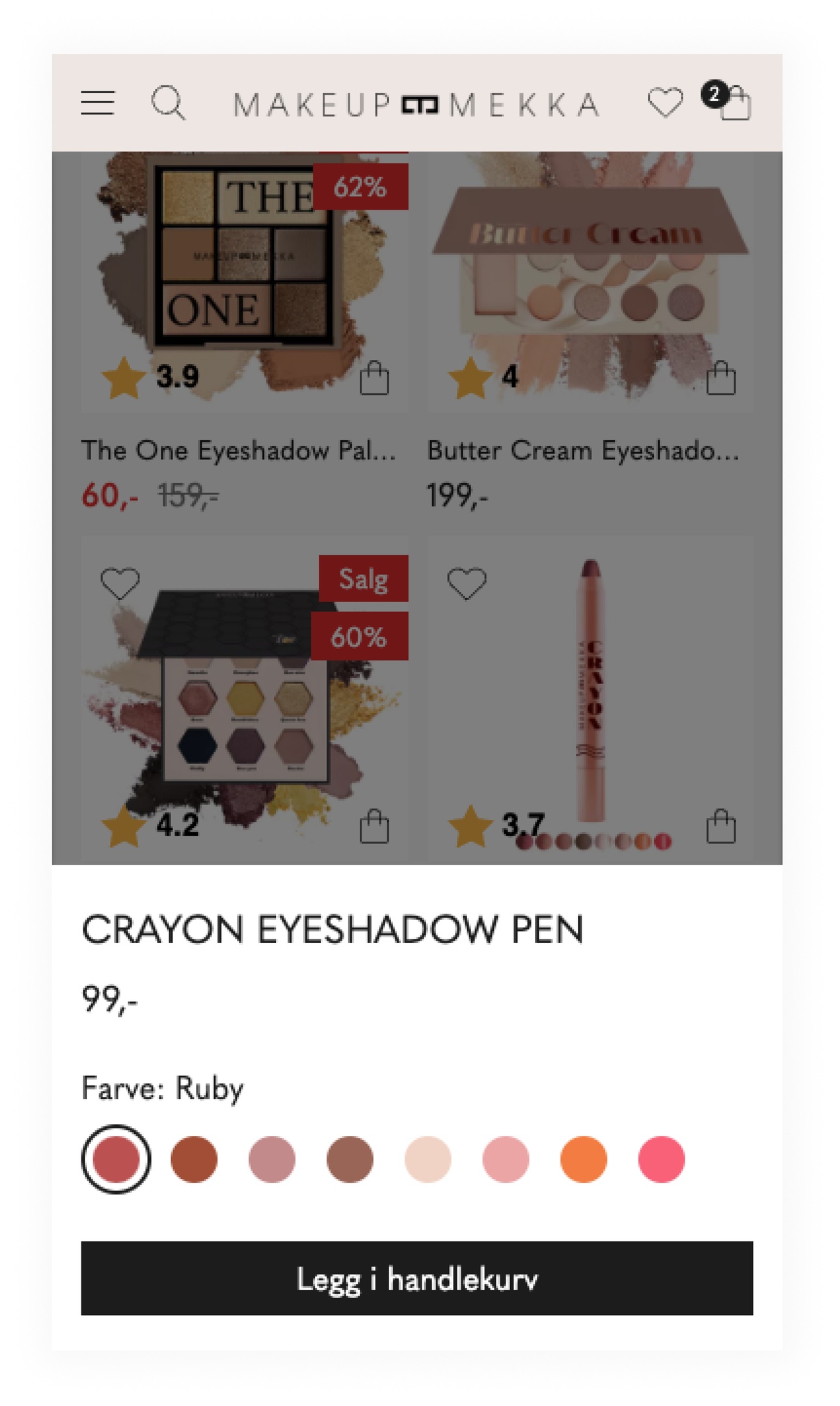840x1406 pixels.
Task: Select the orange color swatch
Action: tap(584, 1159)
